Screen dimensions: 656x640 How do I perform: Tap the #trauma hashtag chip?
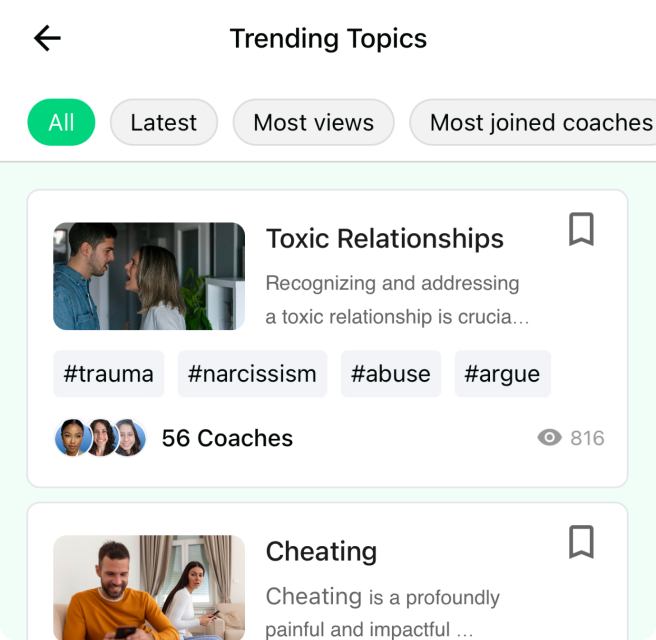(108, 374)
